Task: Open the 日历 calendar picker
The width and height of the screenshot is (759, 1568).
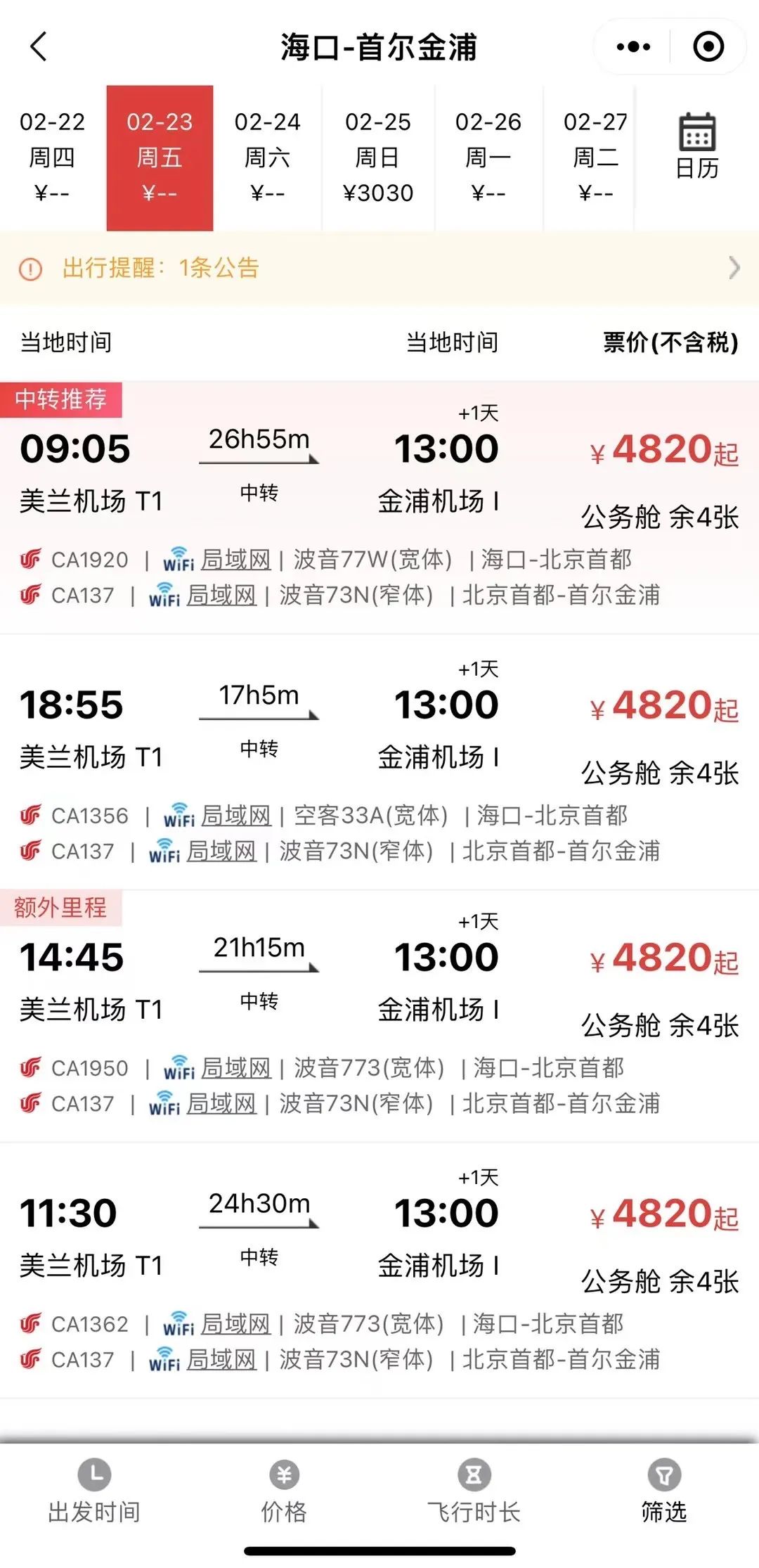Action: (696, 148)
